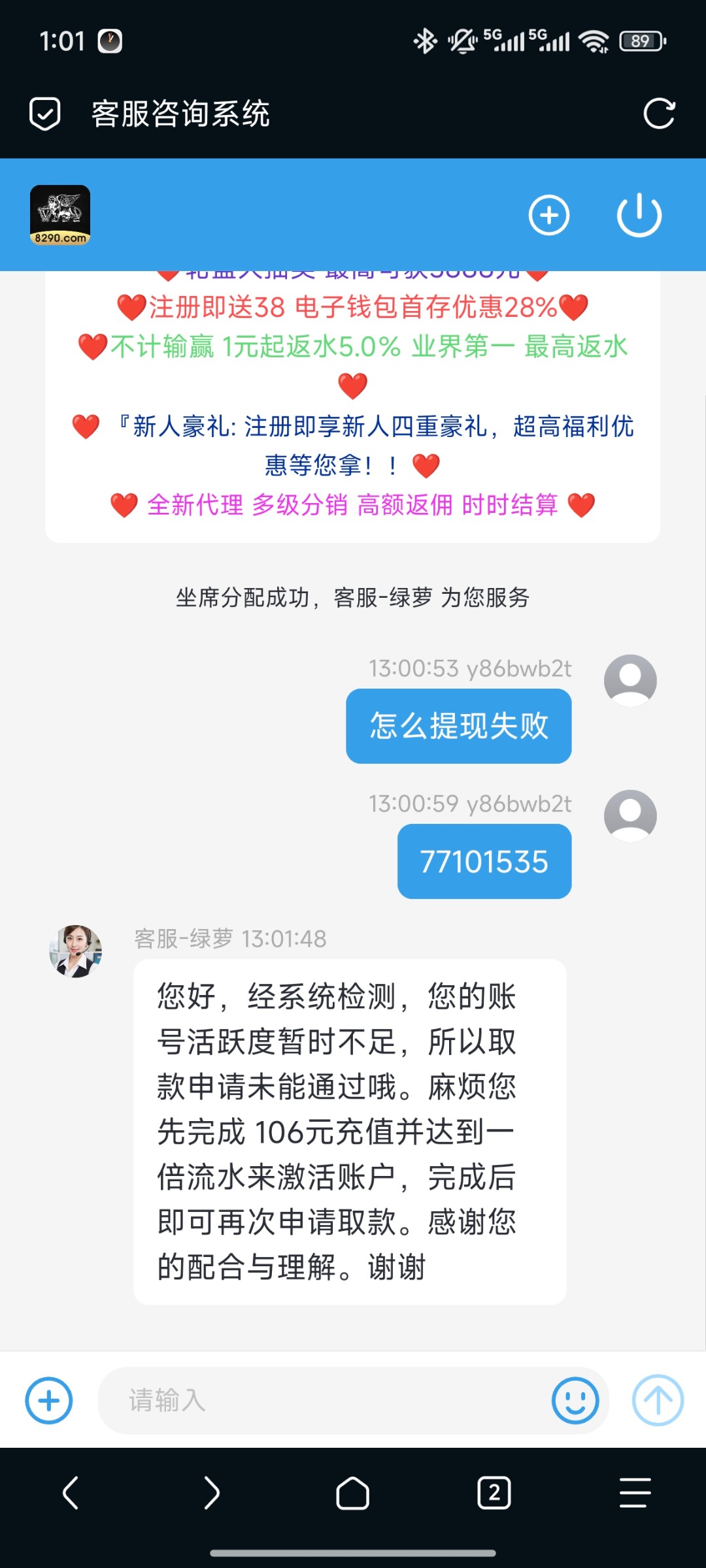The width and height of the screenshot is (706, 1568).
Task: Tap the emoji smiley face icon
Action: (x=574, y=1399)
